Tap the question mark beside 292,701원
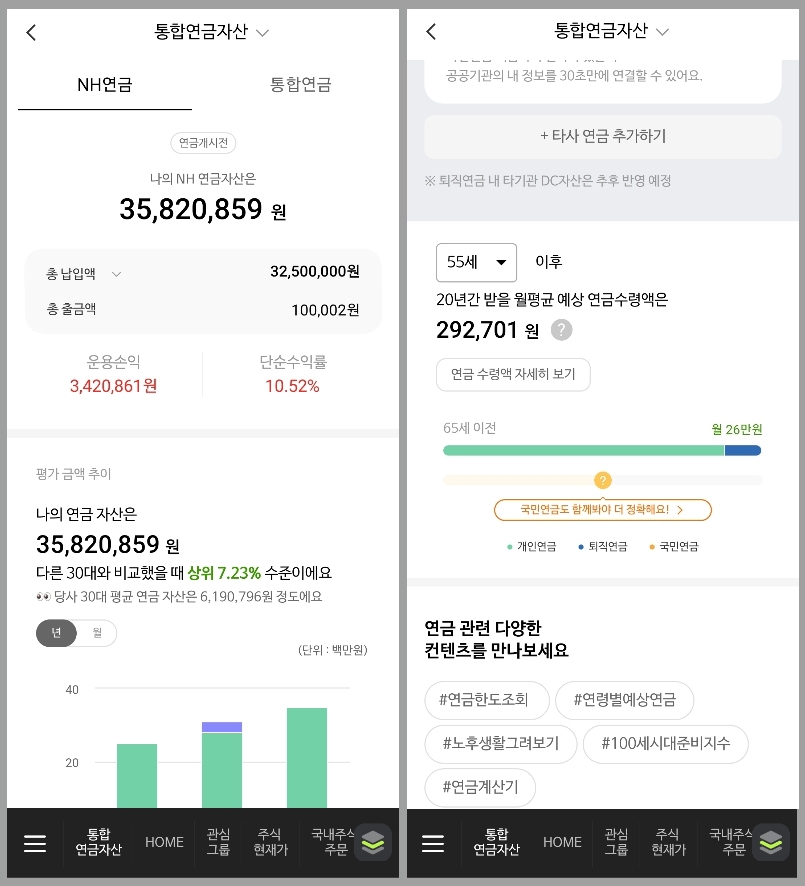 561,330
